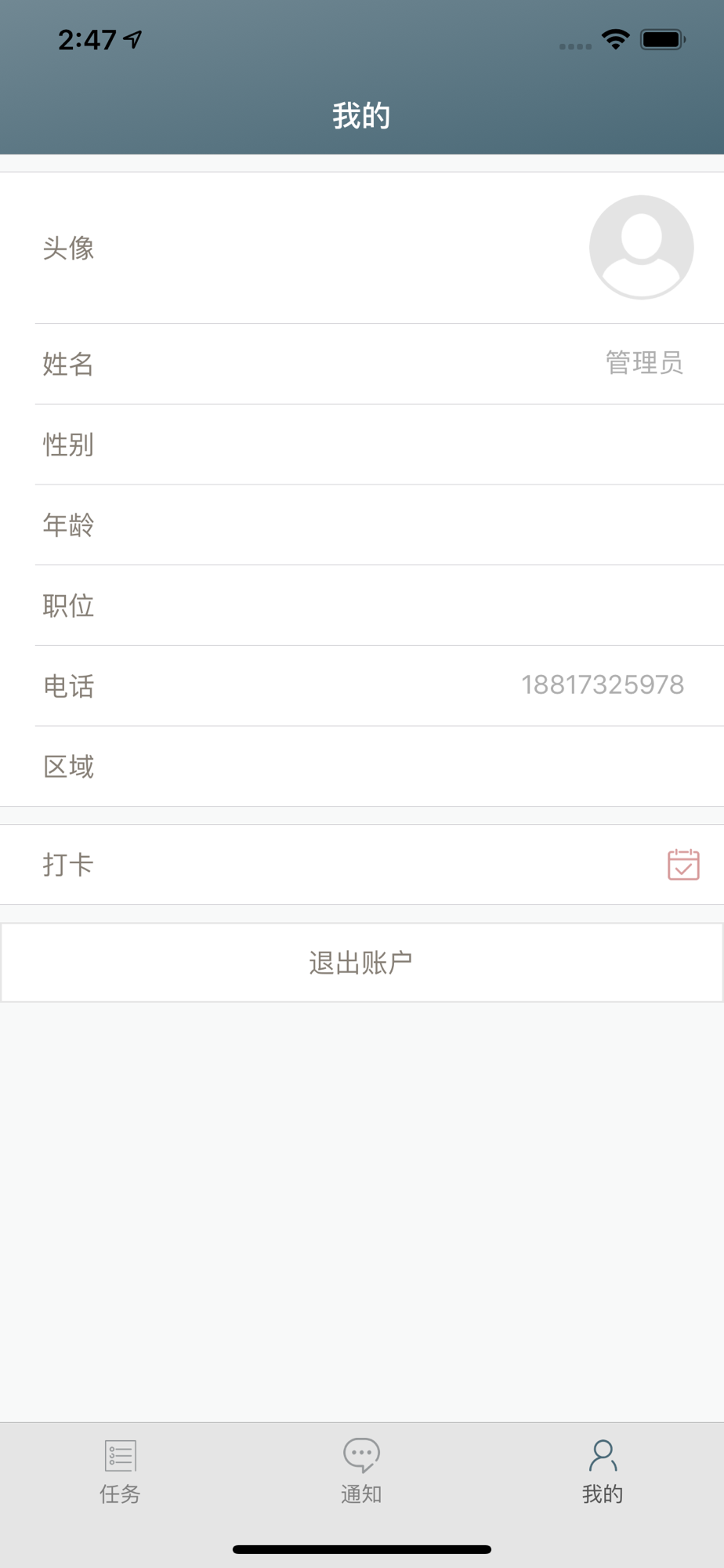The width and height of the screenshot is (724, 1568).
Task: Tap the profile avatar image
Action: (x=641, y=247)
